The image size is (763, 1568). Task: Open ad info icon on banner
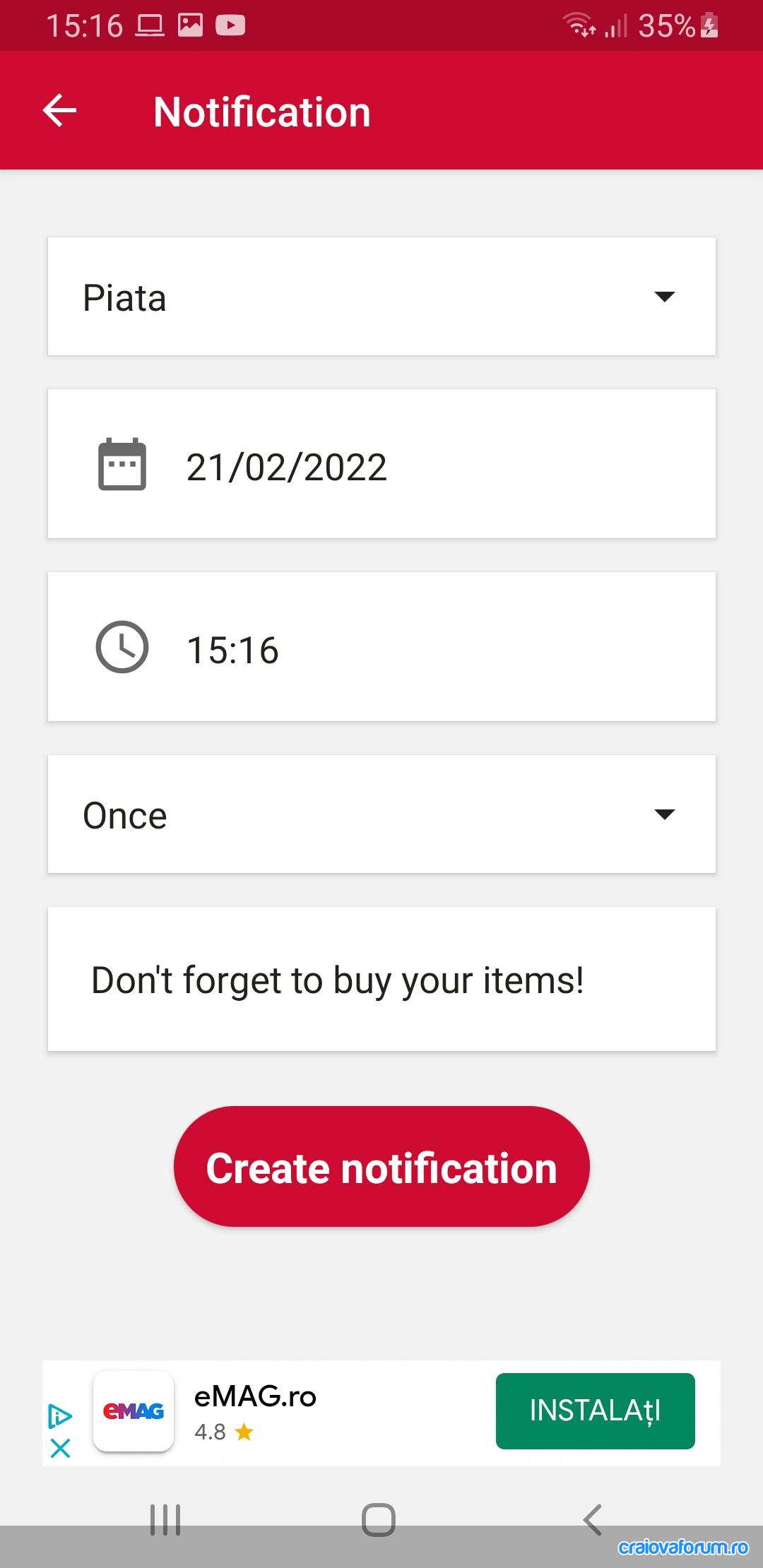(x=60, y=1416)
